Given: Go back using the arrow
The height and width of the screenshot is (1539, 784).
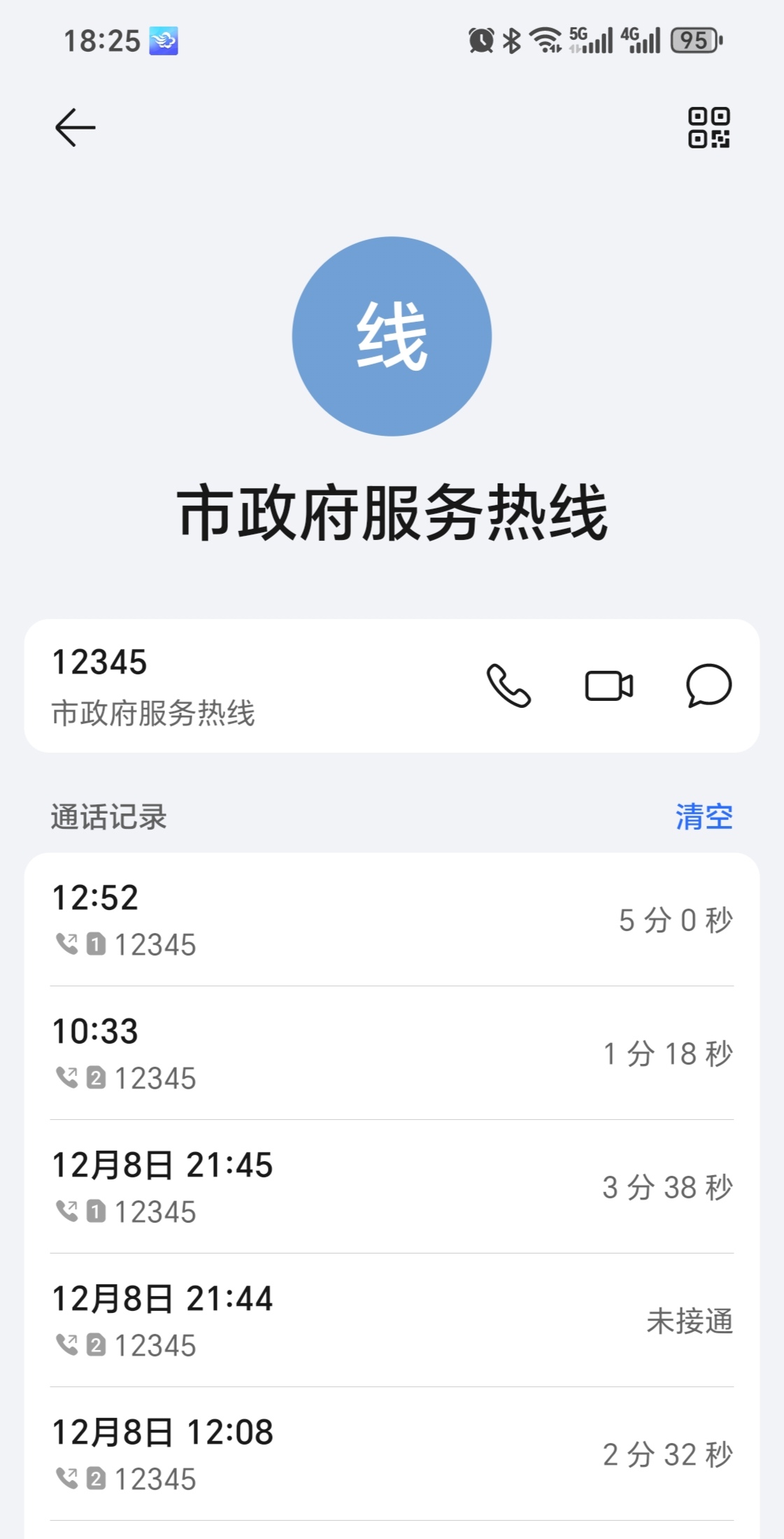Looking at the screenshot, I should click(76, 127).
